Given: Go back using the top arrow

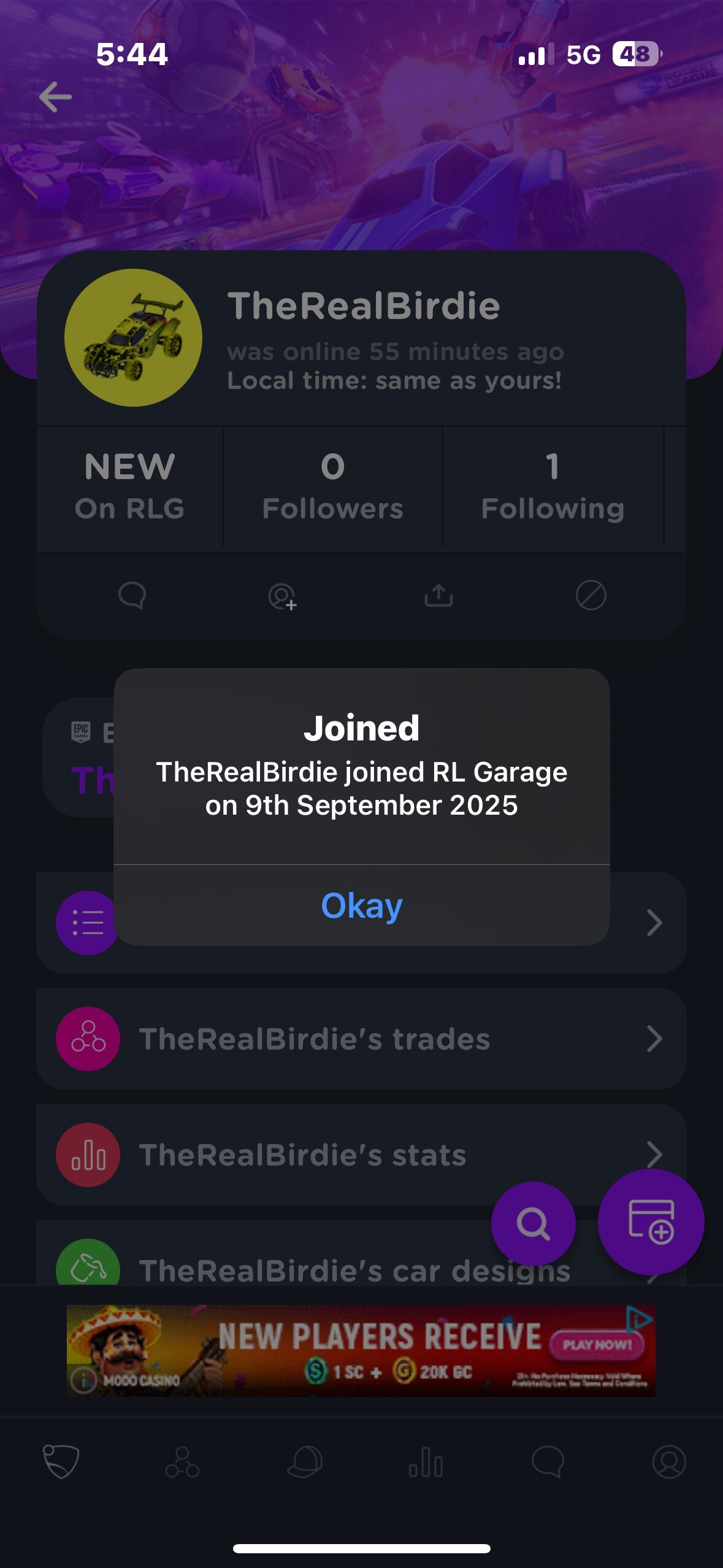Looking at the screenshot, I should (55, 97).
